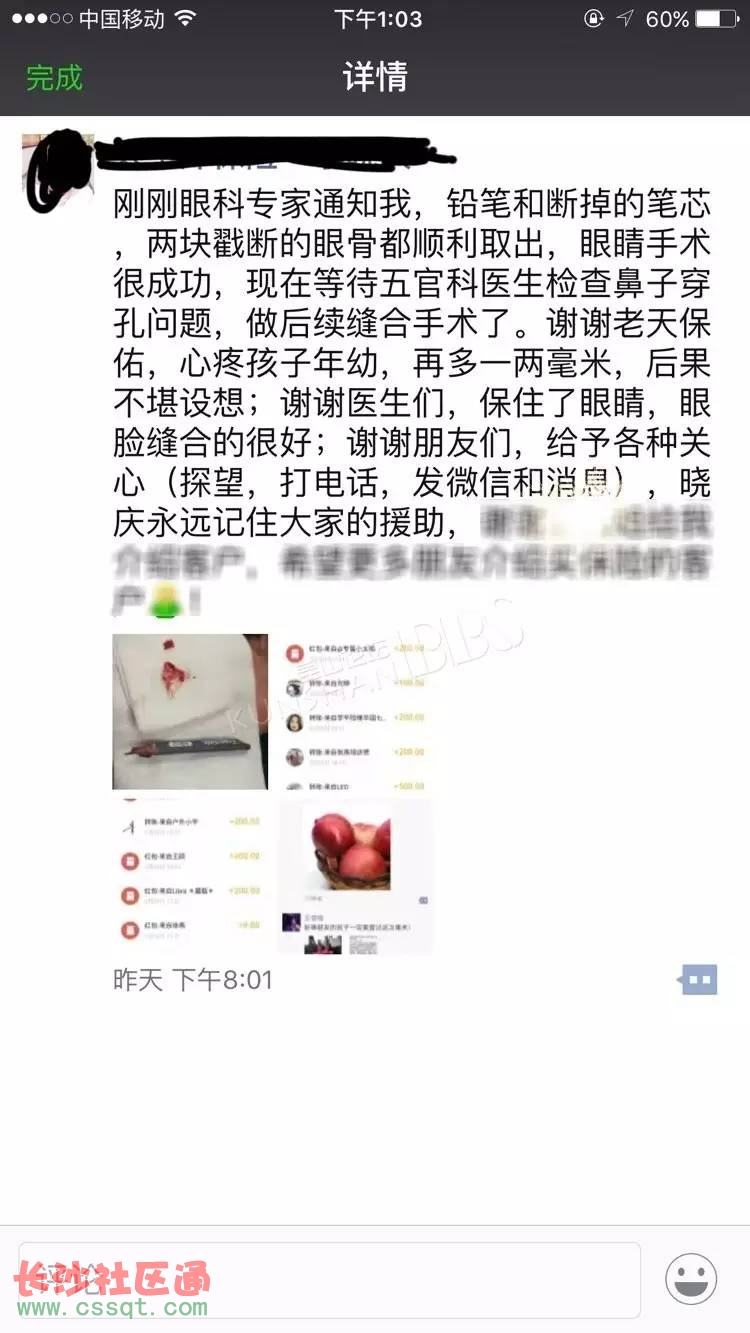750x1333 pixels.
Task: Open the emoji smiley picker
Action: [692, 1278]
